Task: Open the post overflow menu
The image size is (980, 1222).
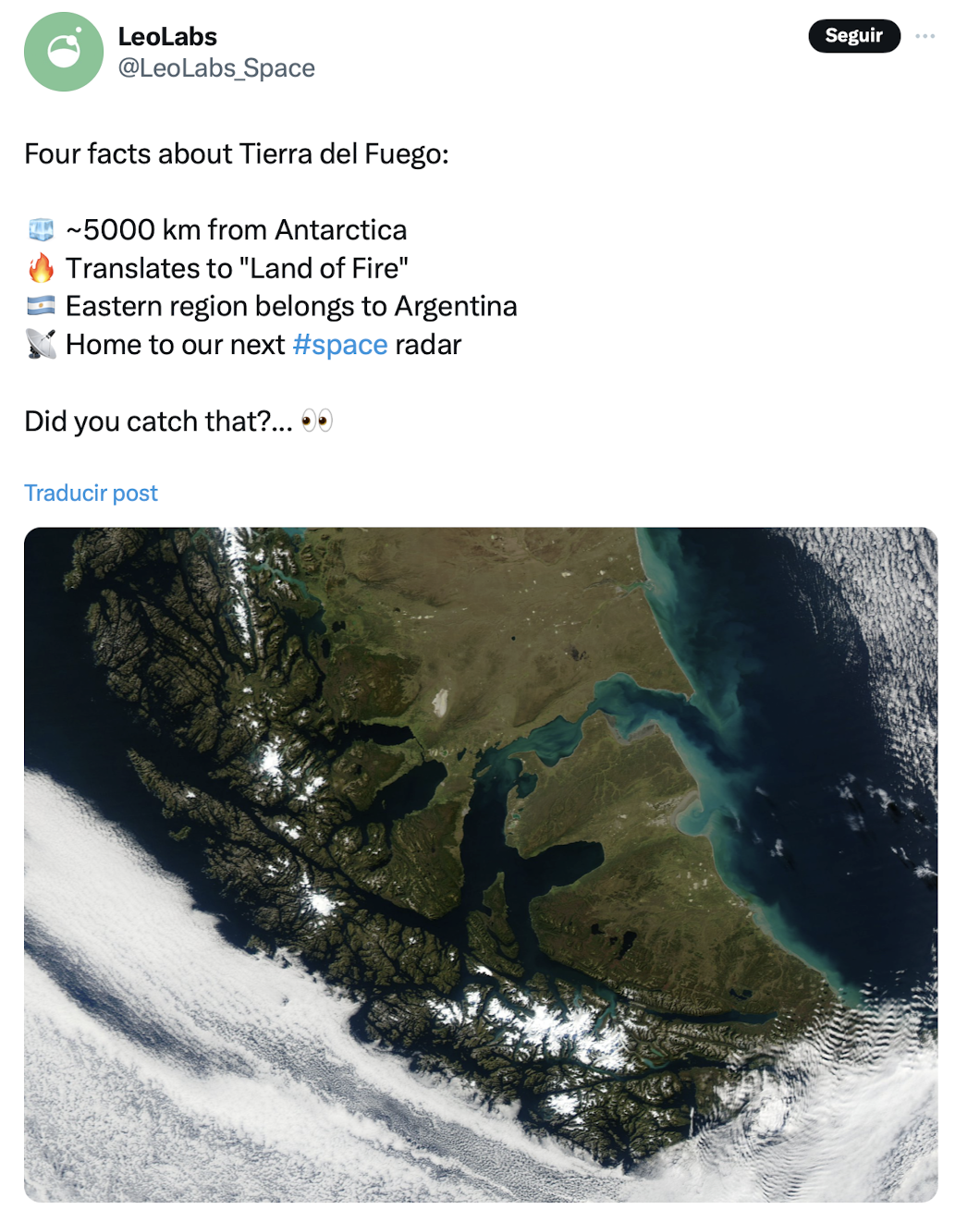Action: [925, 36]
